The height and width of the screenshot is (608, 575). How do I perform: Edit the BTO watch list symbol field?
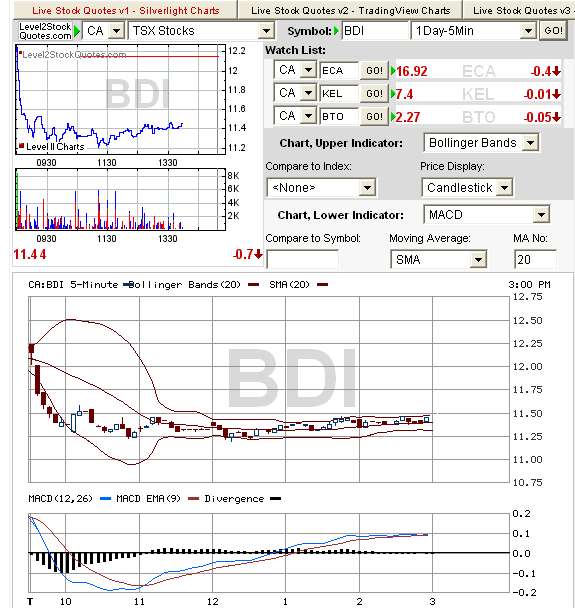click(339, 116)
